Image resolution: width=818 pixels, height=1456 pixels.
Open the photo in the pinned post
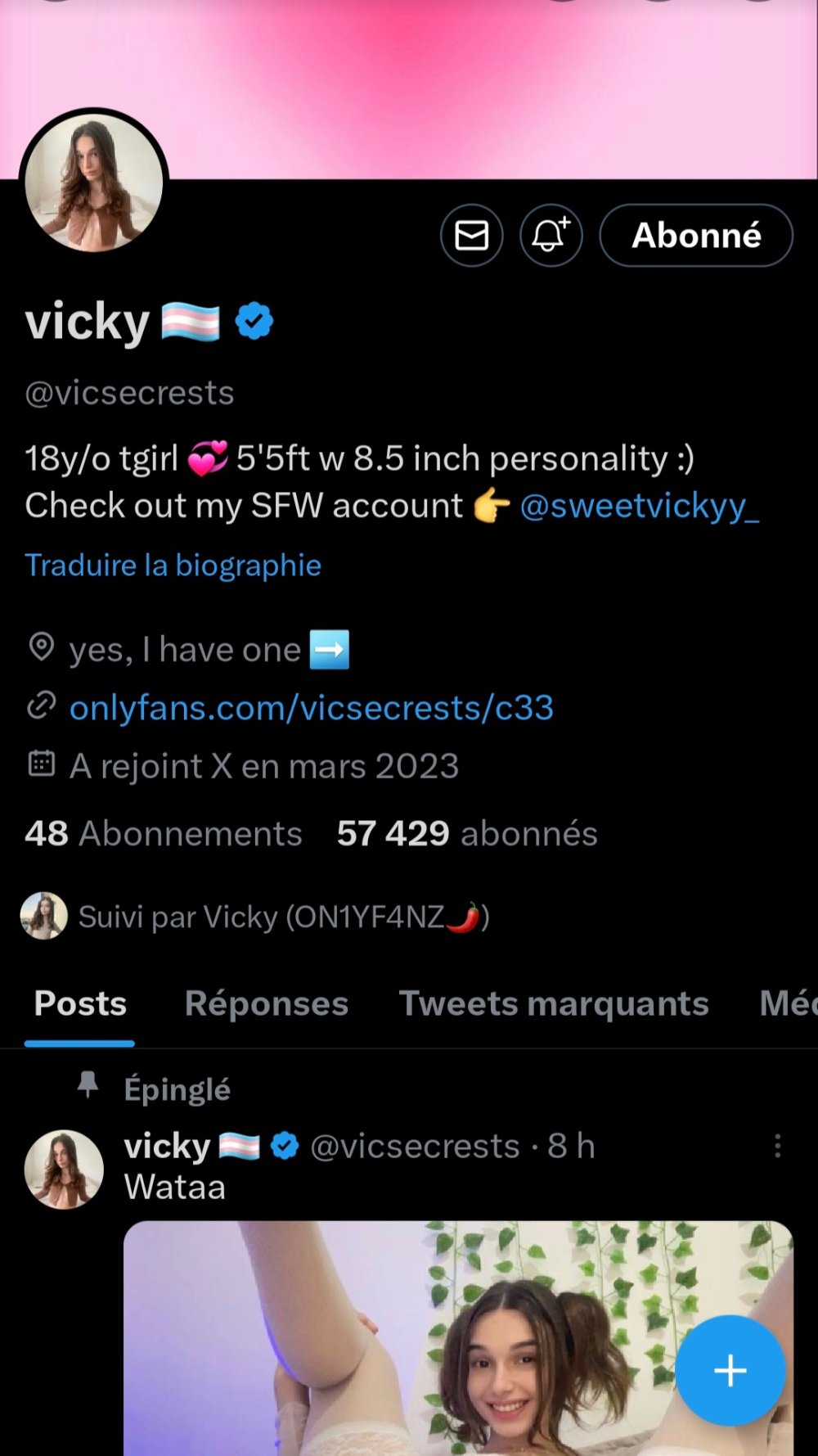[393, 1342]
